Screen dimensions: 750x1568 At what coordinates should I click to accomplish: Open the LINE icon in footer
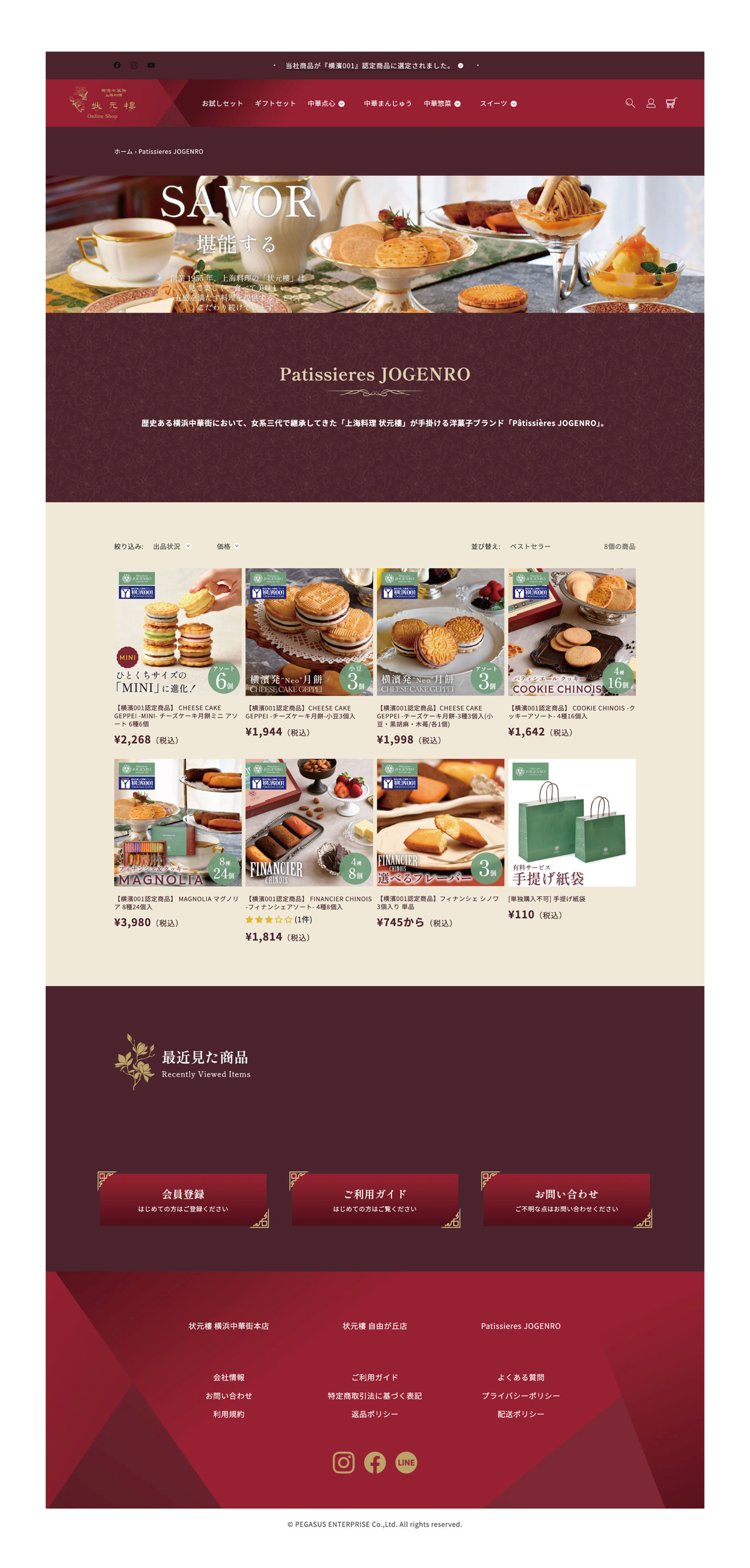pos(406,1463)
